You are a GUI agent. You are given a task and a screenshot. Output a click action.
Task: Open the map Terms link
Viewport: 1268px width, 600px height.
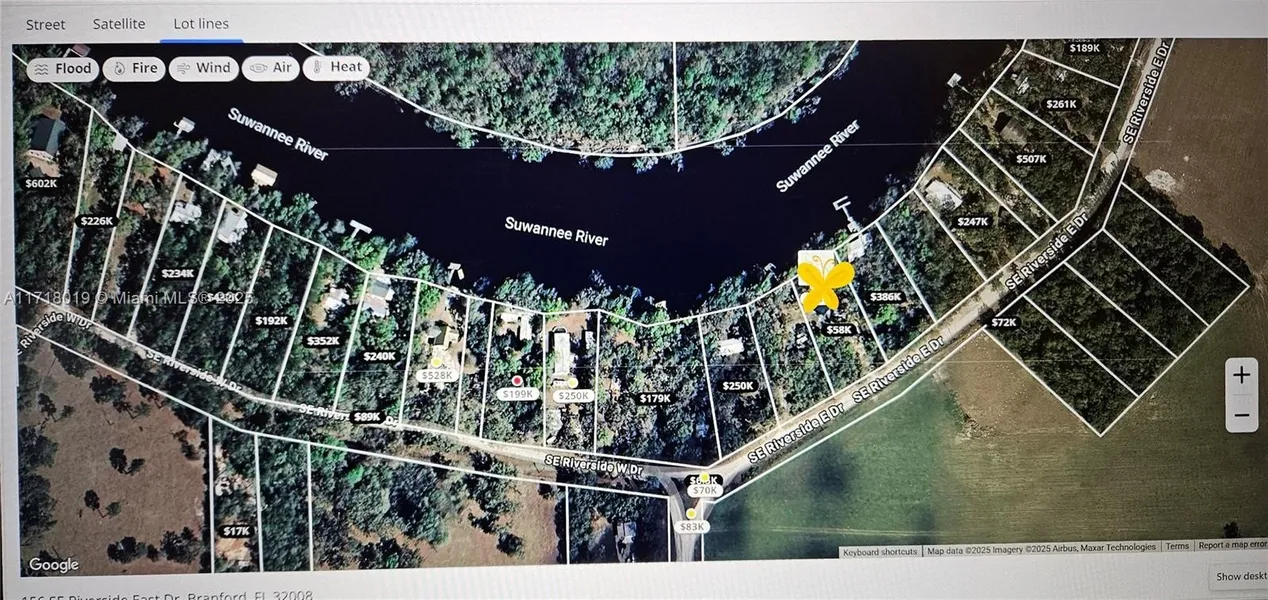point(1177,546)
